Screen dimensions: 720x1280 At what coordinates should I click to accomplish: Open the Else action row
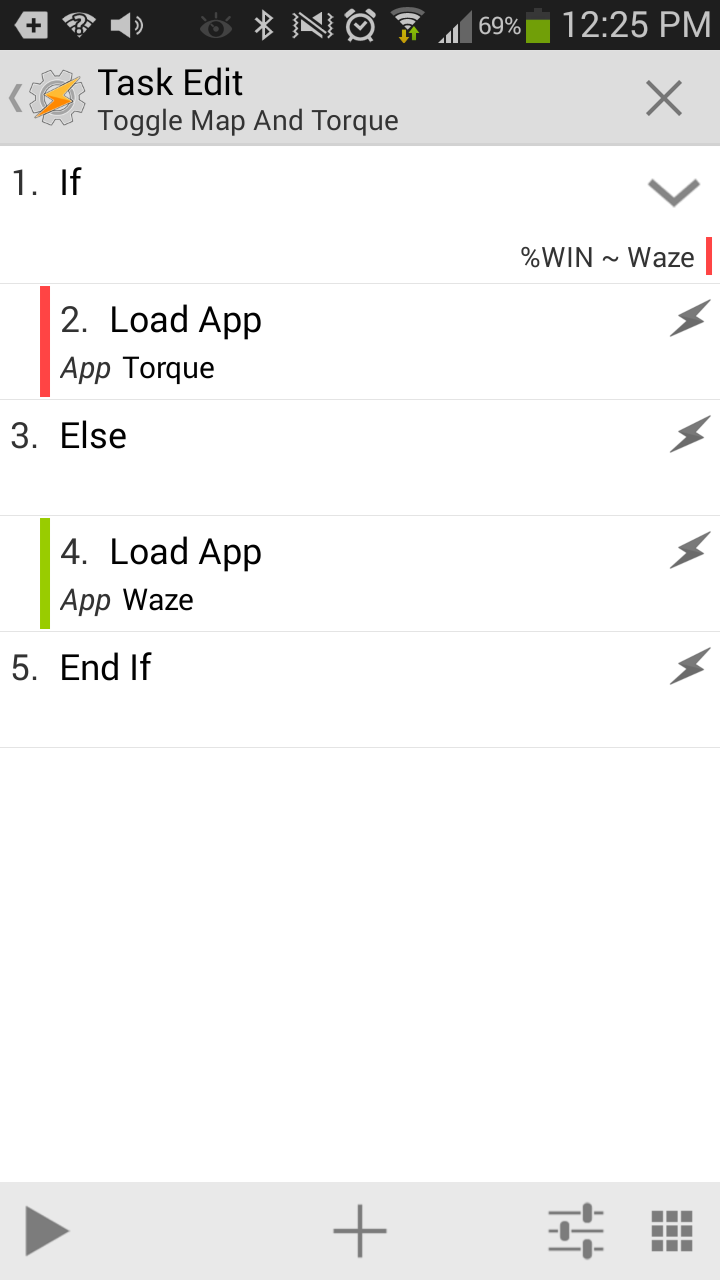click(x=360, y=458)
